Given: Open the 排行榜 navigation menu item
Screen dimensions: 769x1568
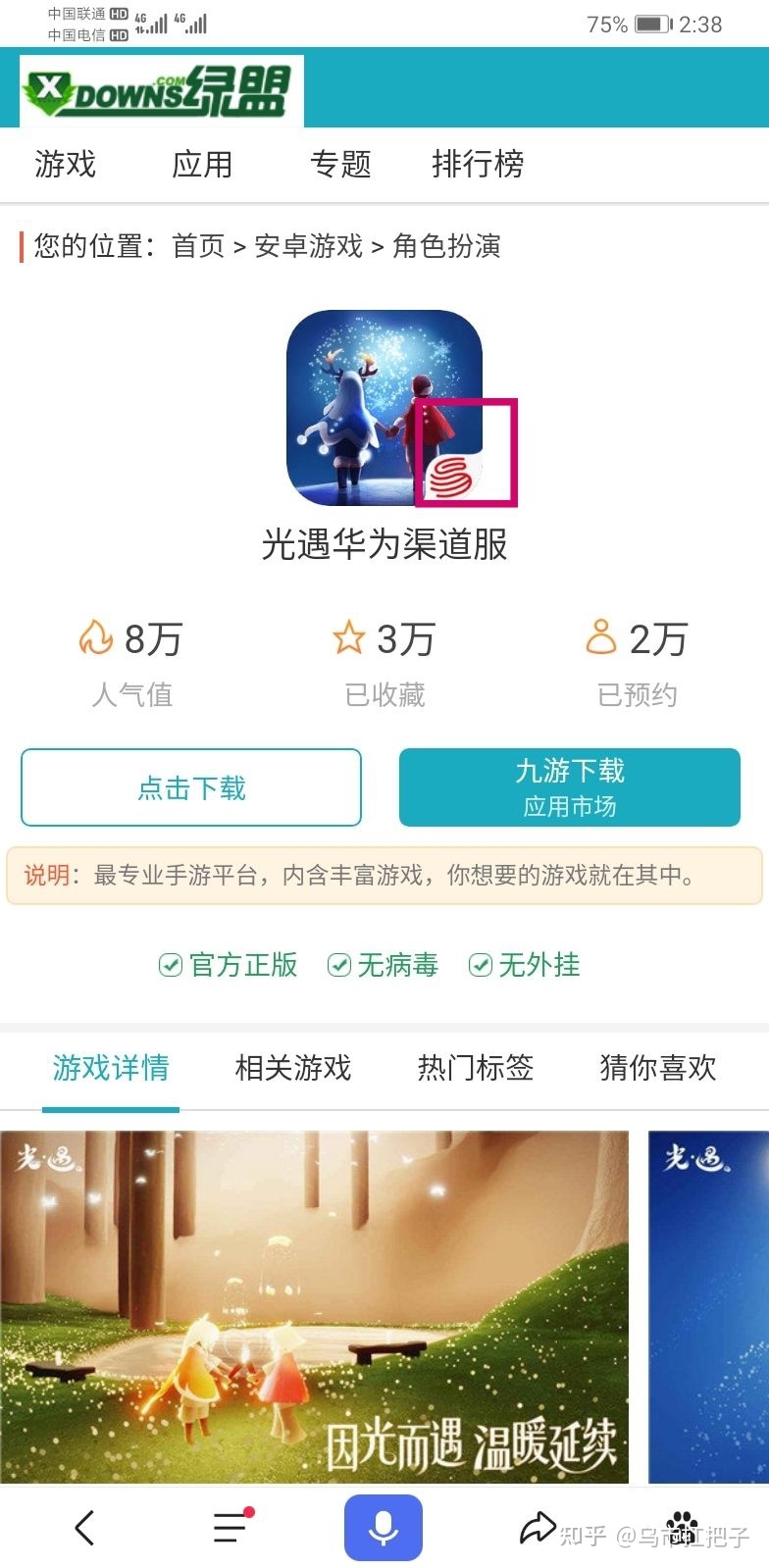Looking at the screenshot, I should (x=480, y=165).
